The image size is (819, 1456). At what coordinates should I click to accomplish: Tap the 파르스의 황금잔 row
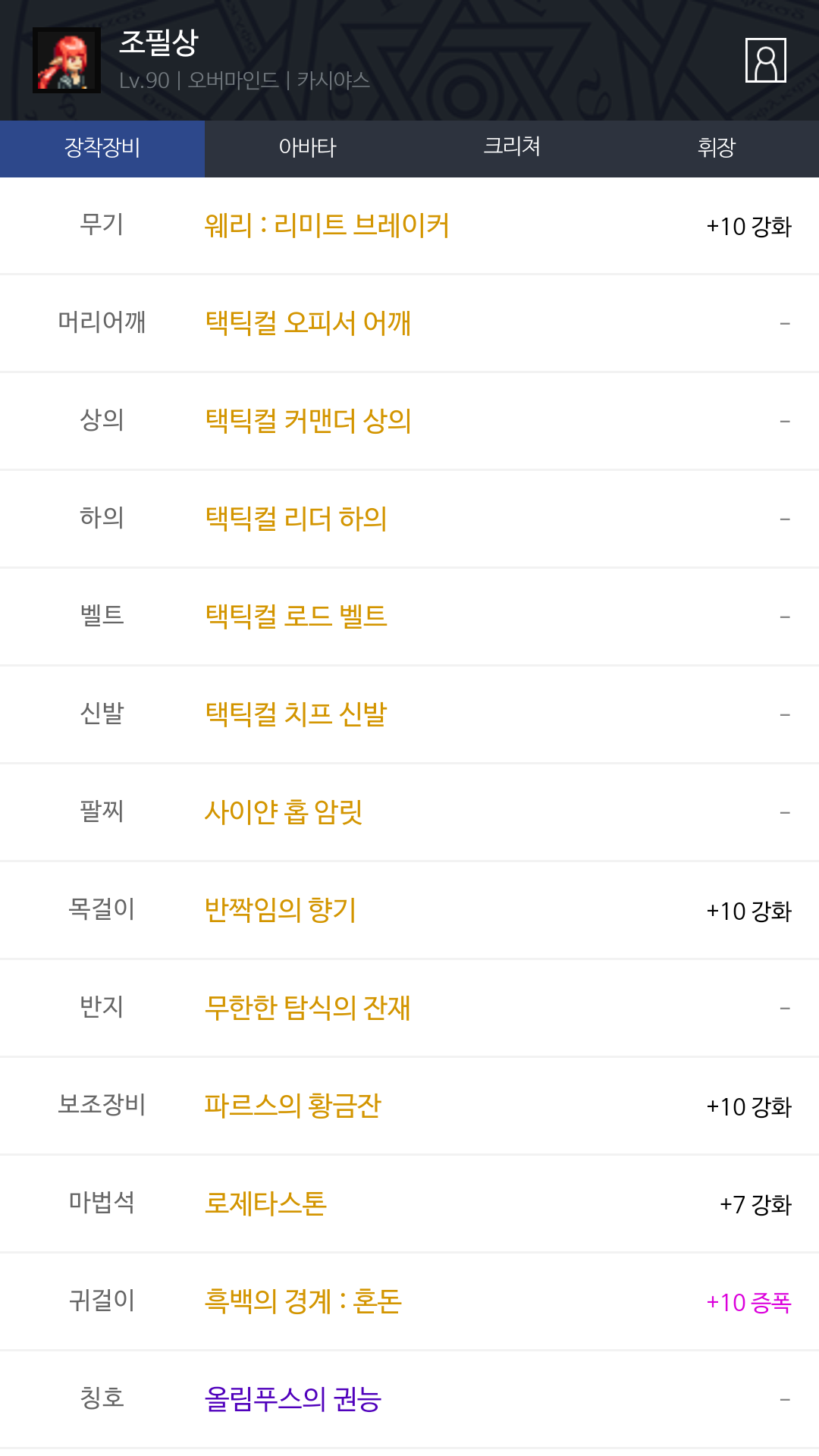click(409, 1106)
